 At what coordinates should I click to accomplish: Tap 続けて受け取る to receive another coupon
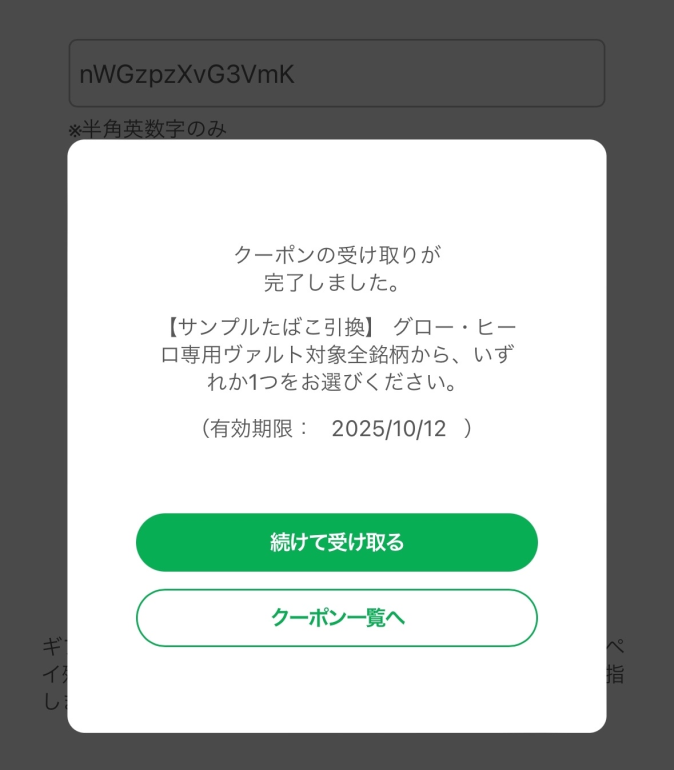[337, 542]
